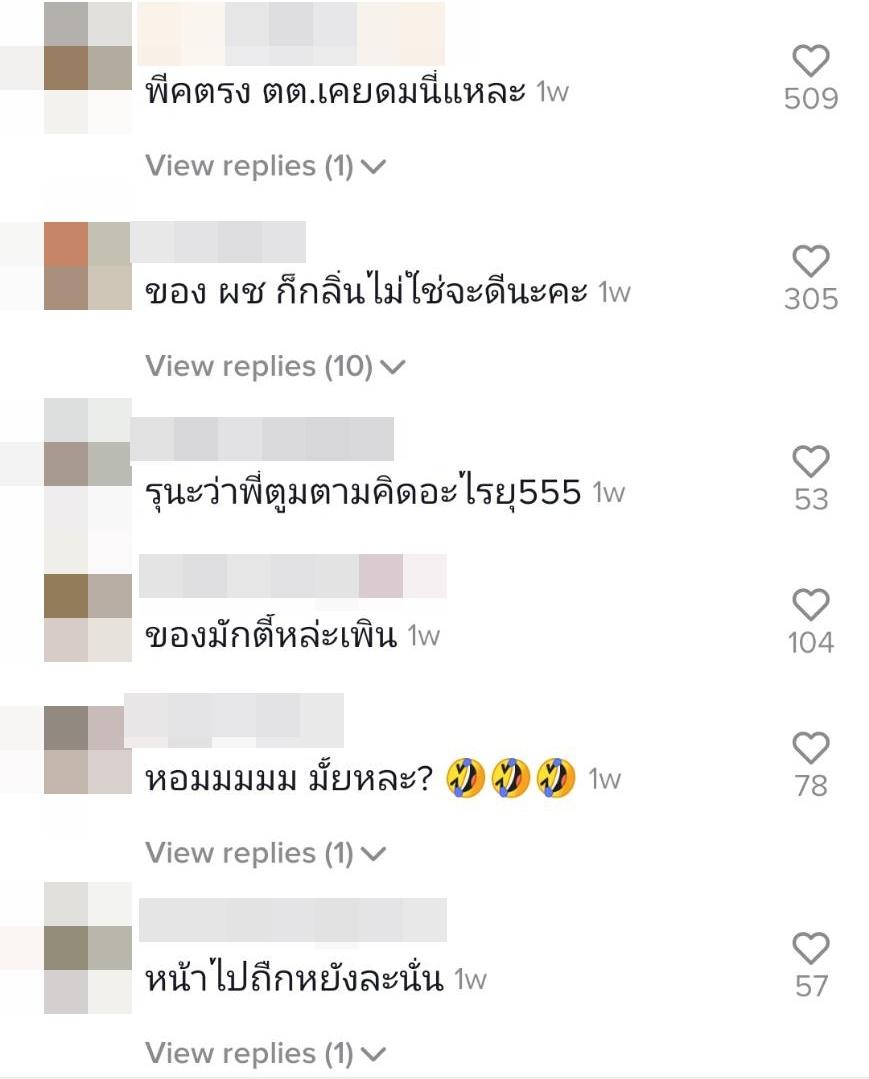869x1079 pixels.
Task: Like the comment with 78 likes
Action: 810,748
